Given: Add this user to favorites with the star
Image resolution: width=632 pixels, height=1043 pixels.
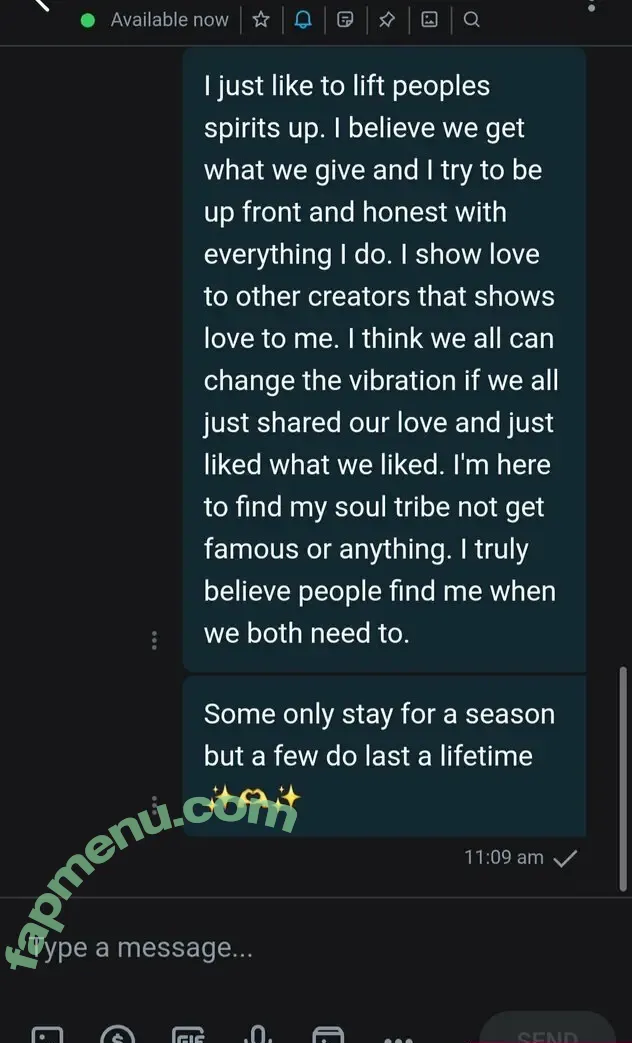Looking at the screenshot, I should pos(261,19).
